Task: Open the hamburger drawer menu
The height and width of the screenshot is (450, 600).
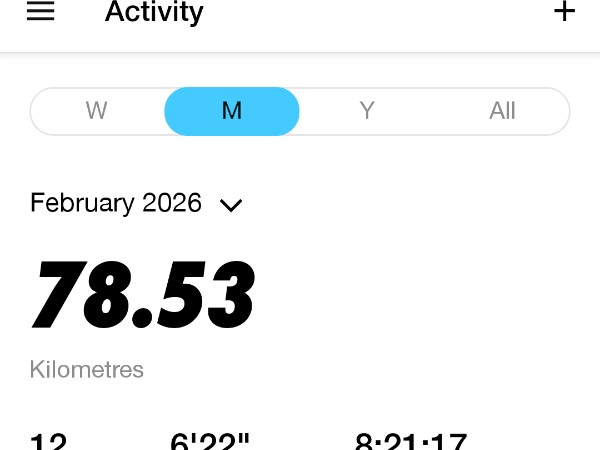Action: [40, 12]
